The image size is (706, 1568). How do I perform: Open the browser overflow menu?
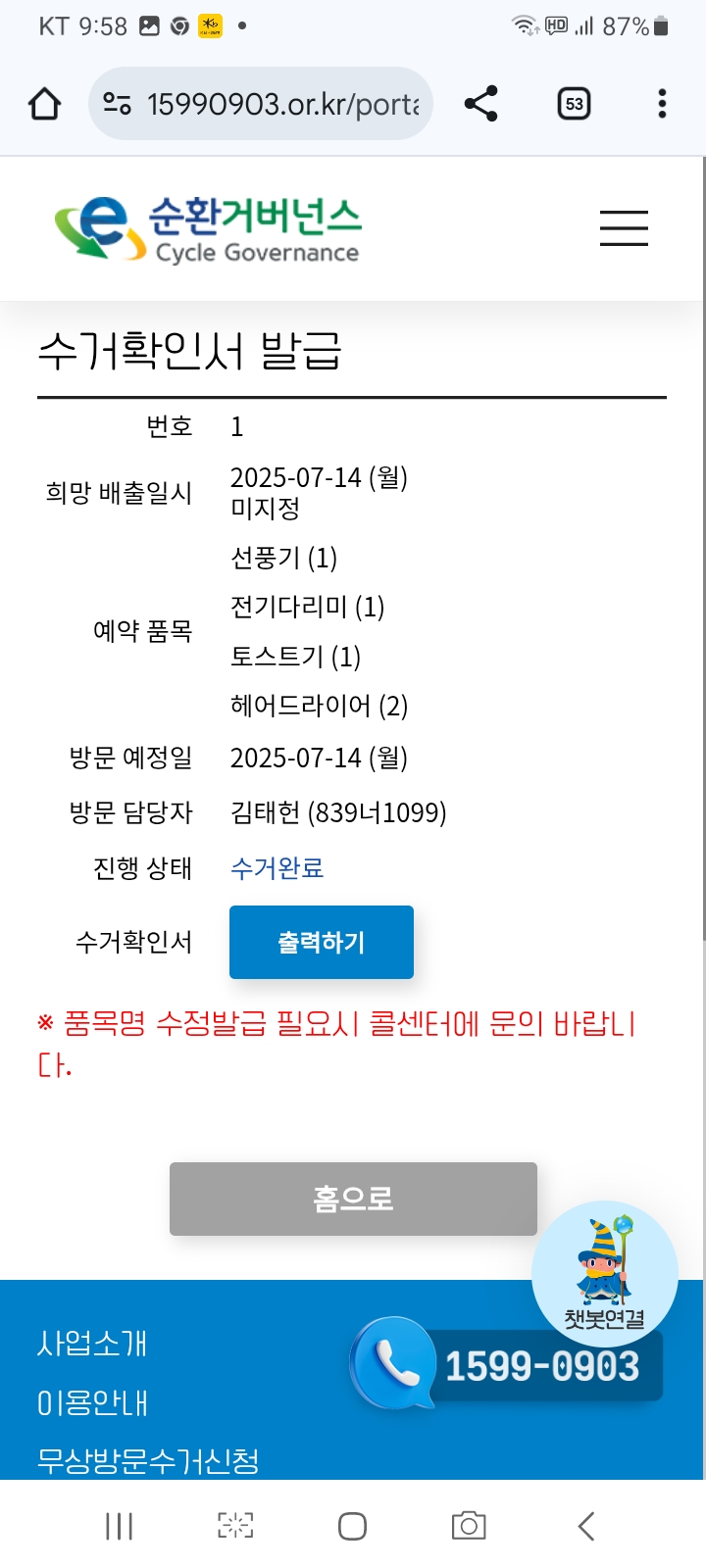[663, 103]
